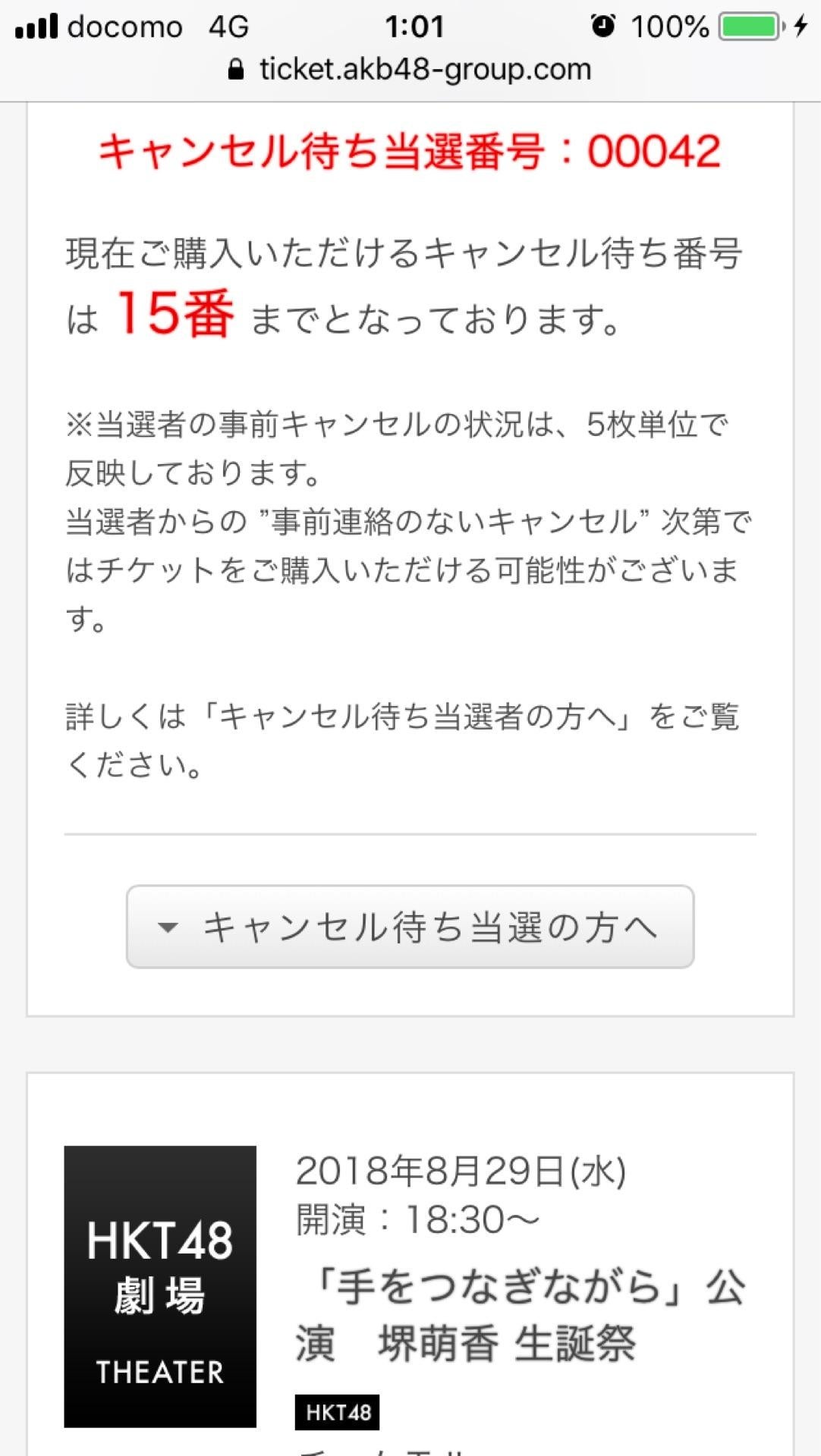Select the docomo carrier label
Image resolution: width=821 pixels, height=1456 pixels.
pyautogui.click(x=125, y=26)
